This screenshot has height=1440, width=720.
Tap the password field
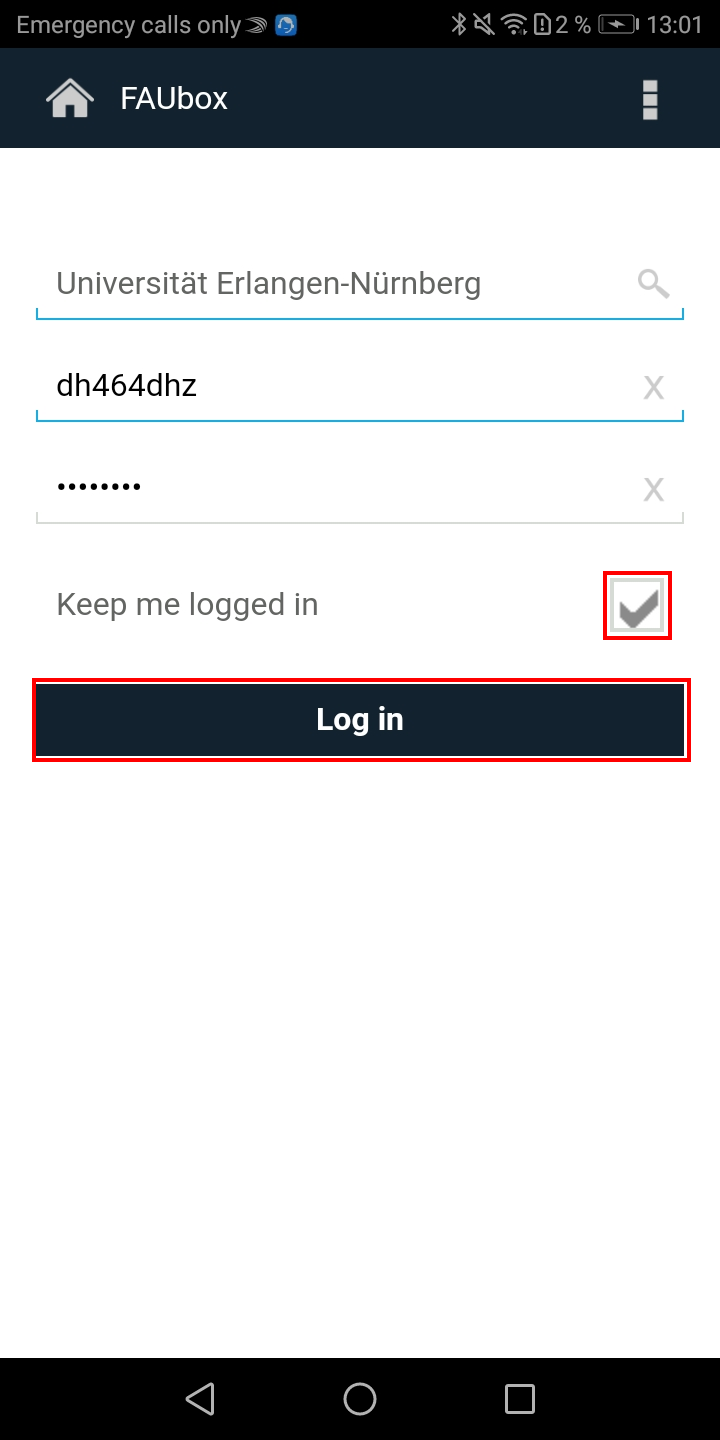tap(360, 488)
